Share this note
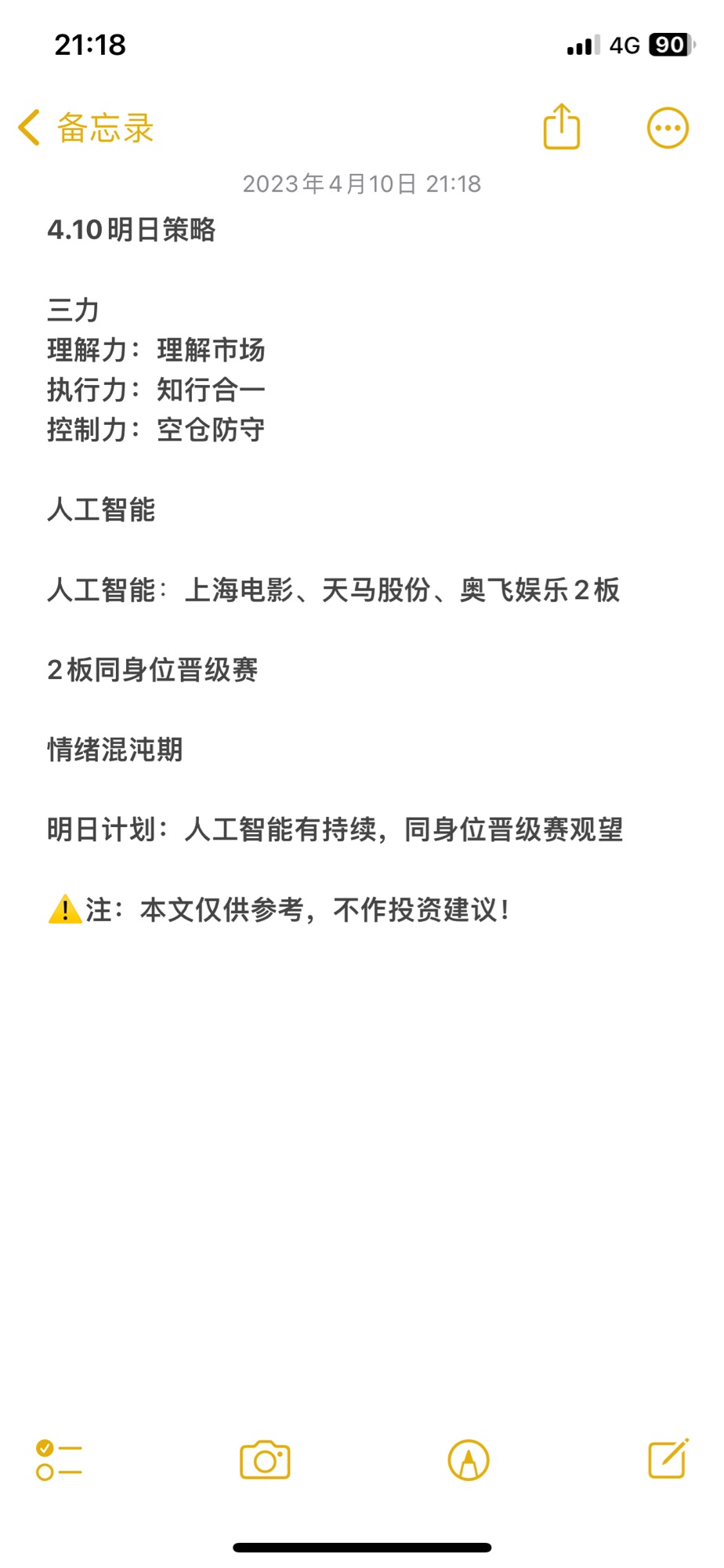Image resolution: width=724 pixels, height=1568 pixels. point(562,126)
